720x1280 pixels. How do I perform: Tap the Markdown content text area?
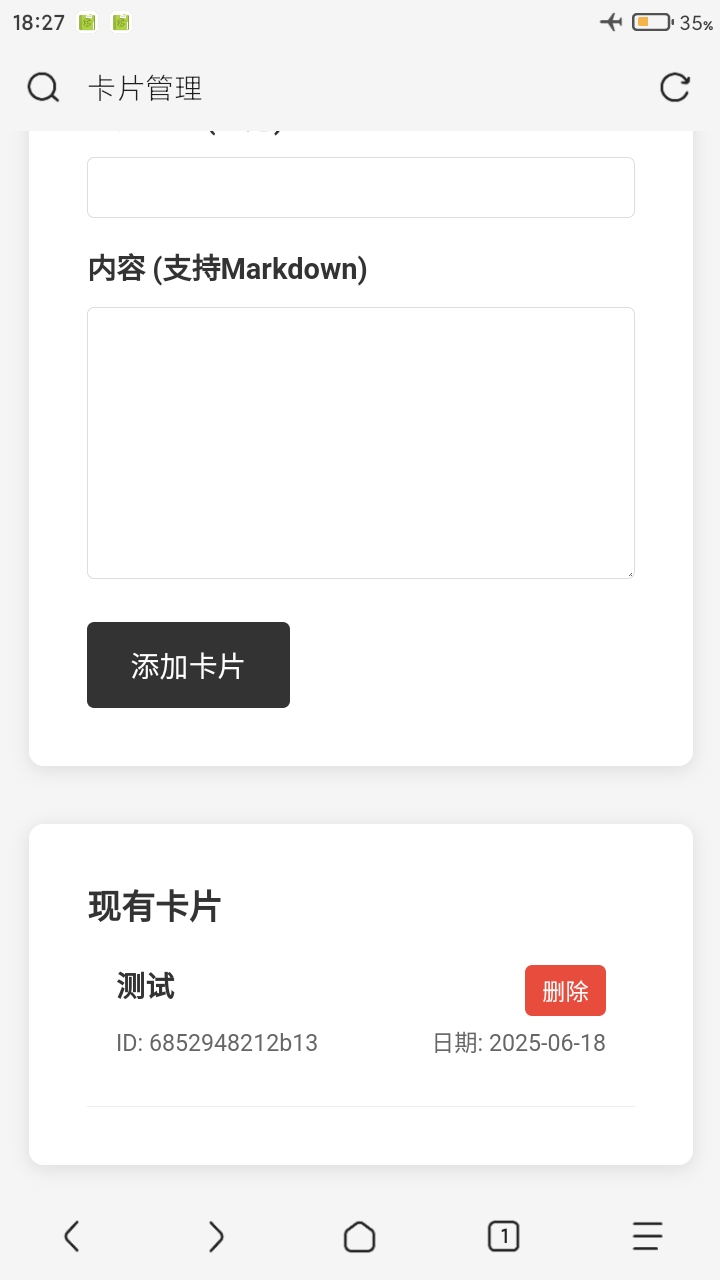[x=361, y=443]
